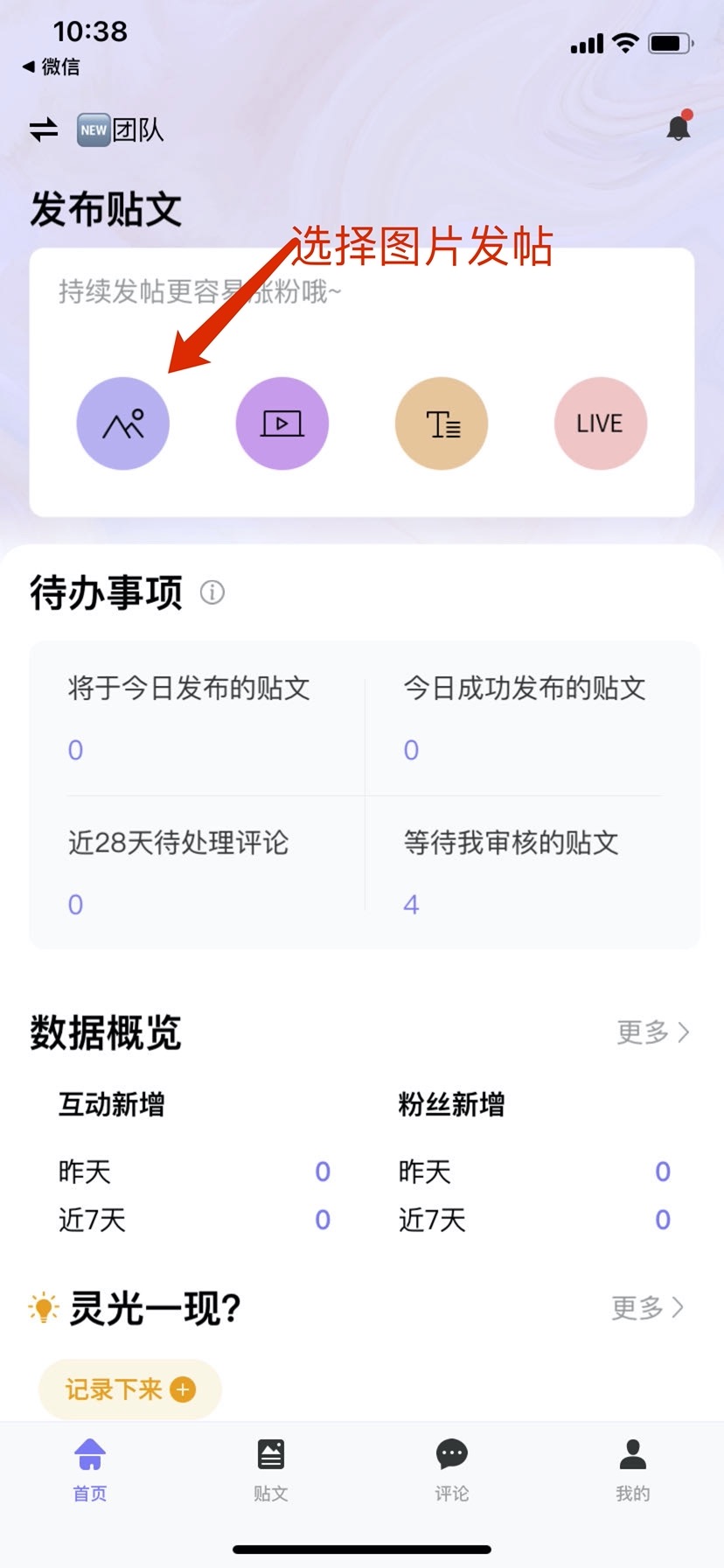Tap the 记录下来 button
Image resolution: width=724 pixels, height=1568 pixels.
tap(130, 1389)
